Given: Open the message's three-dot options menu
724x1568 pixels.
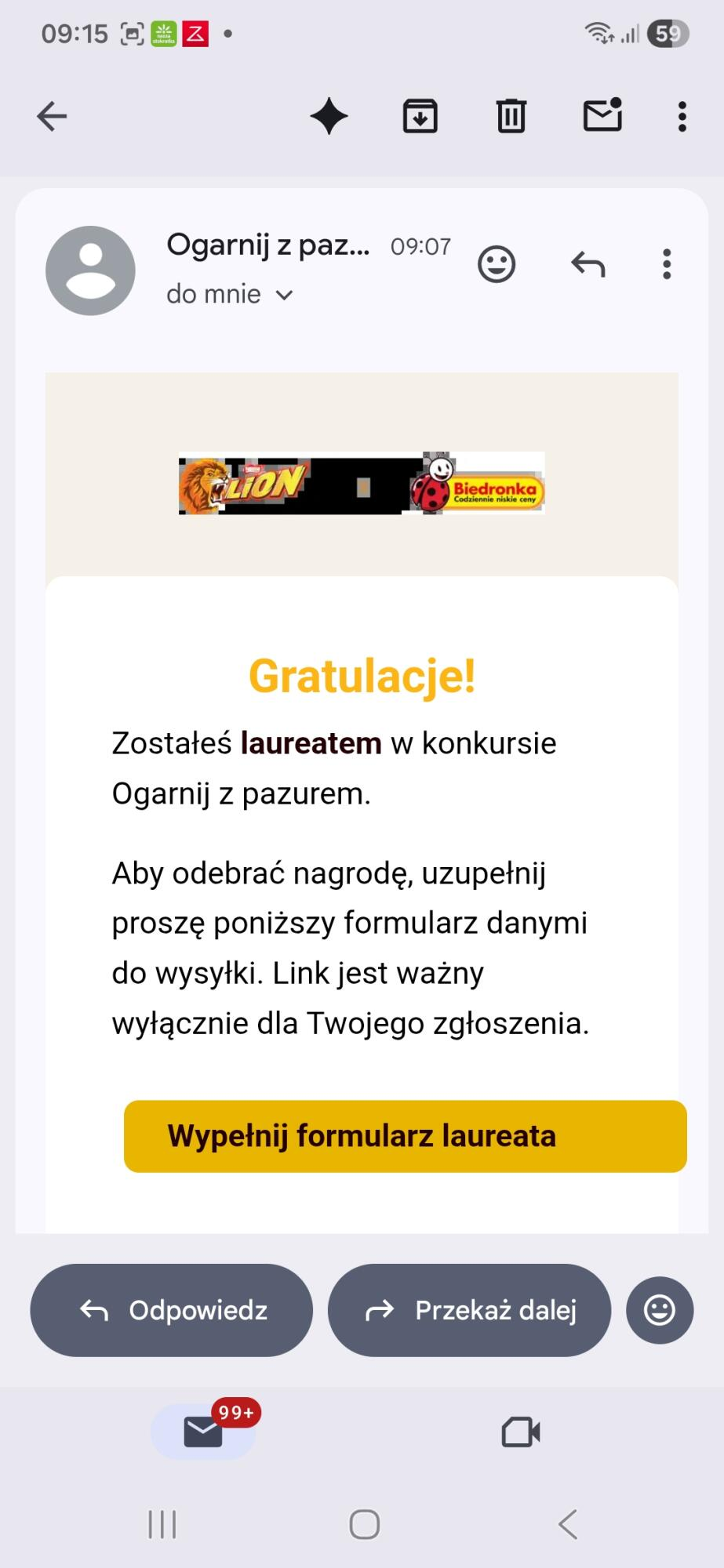Looking at the screenshot, I should (667, 264).
